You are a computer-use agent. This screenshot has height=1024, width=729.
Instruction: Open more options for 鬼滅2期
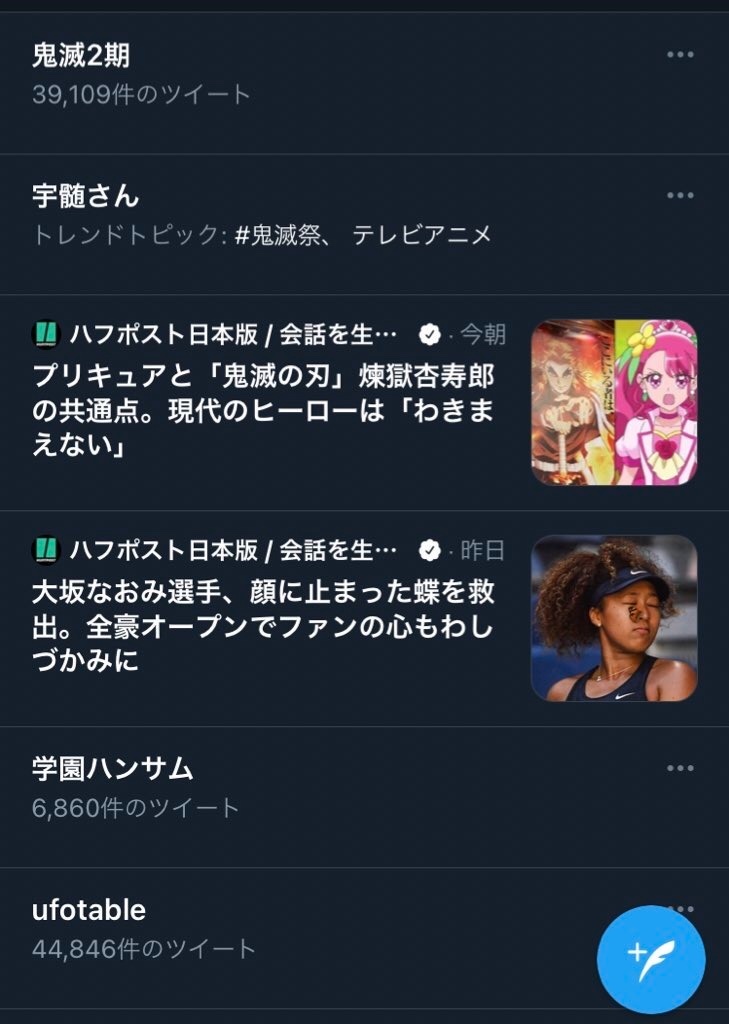point(680,55)
